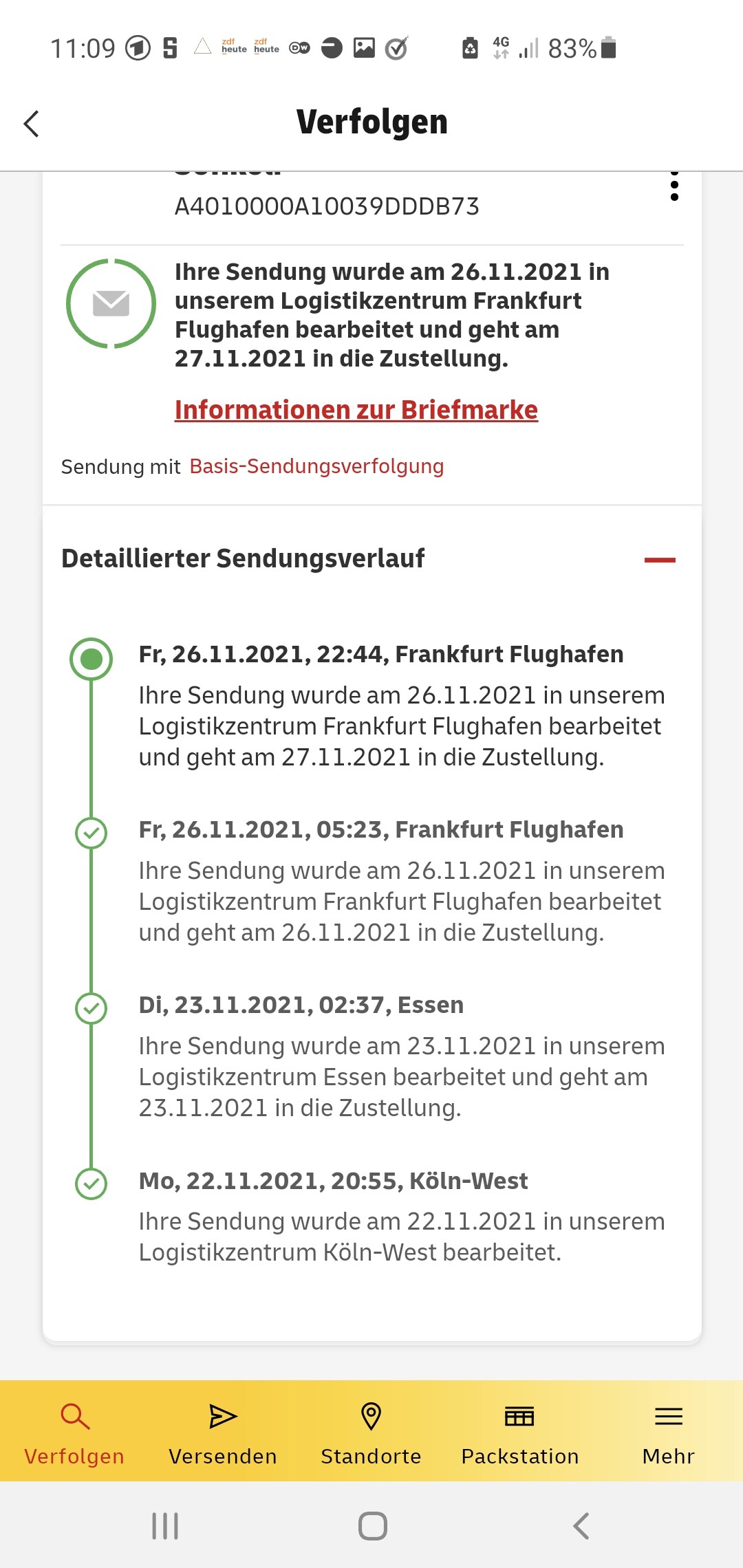Show recent apps from navigation bar

click(165, 1526)
